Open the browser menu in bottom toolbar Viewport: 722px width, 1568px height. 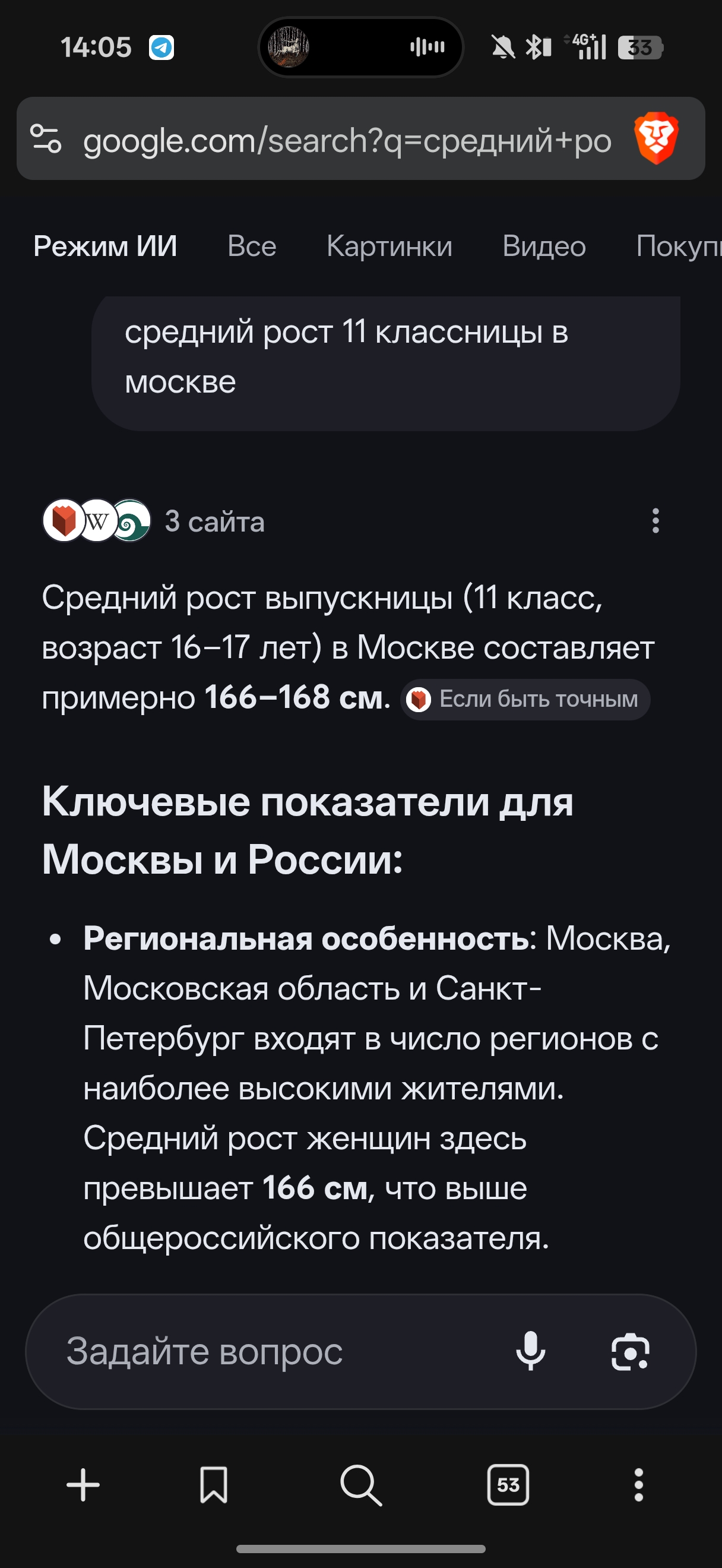coord(638,1485)
